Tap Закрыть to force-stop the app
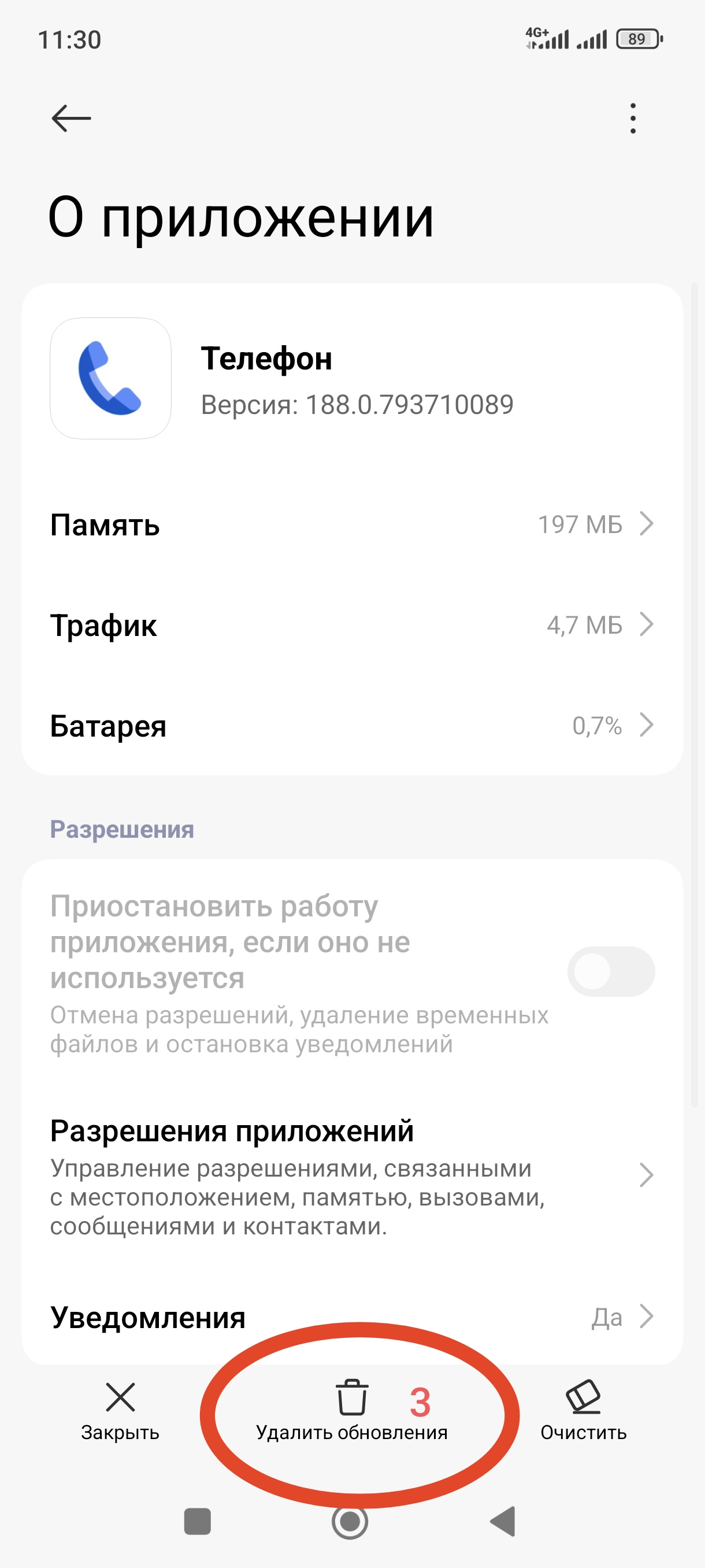 coord(120,1411)
